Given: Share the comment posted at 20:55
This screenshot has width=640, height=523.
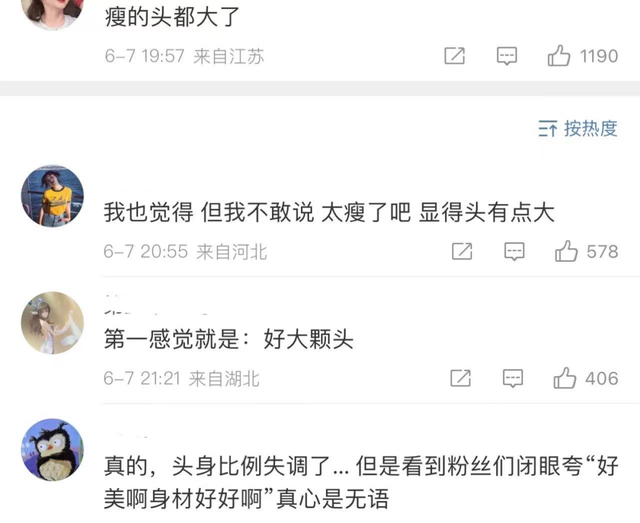Looking at the screenshot, I should point(462,251).
